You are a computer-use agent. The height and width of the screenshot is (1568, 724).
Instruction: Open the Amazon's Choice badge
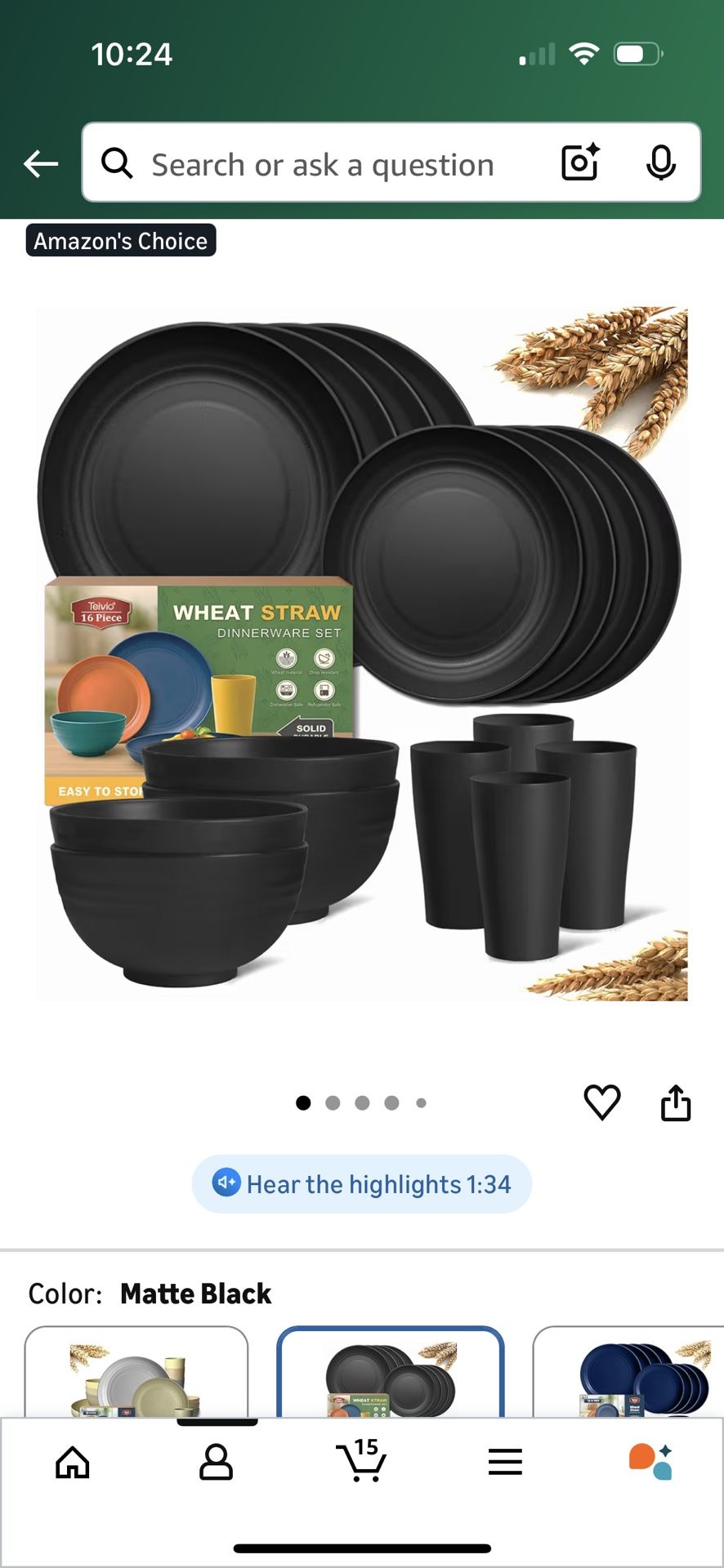[x=121, y=240]
